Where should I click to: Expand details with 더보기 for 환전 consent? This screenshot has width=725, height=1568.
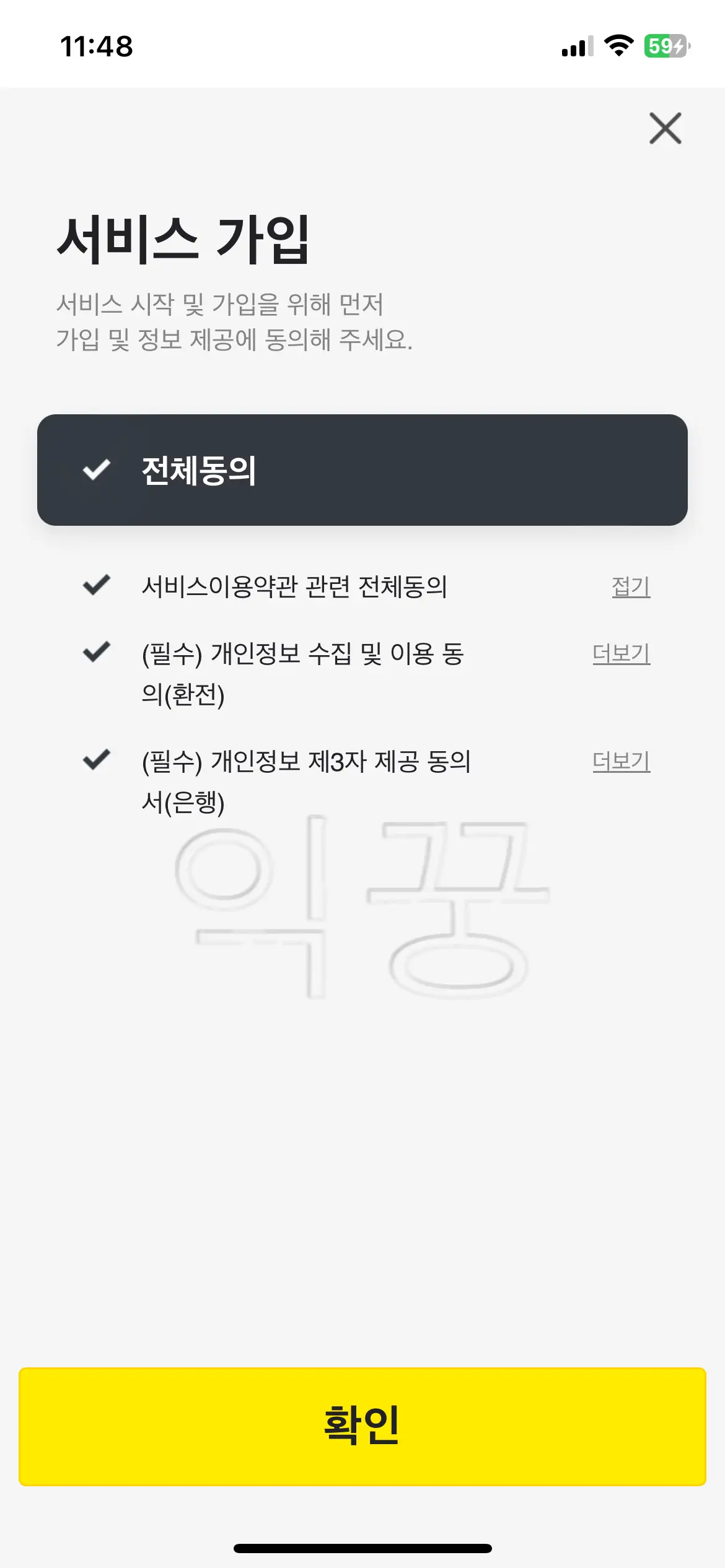tap(622, 653)
